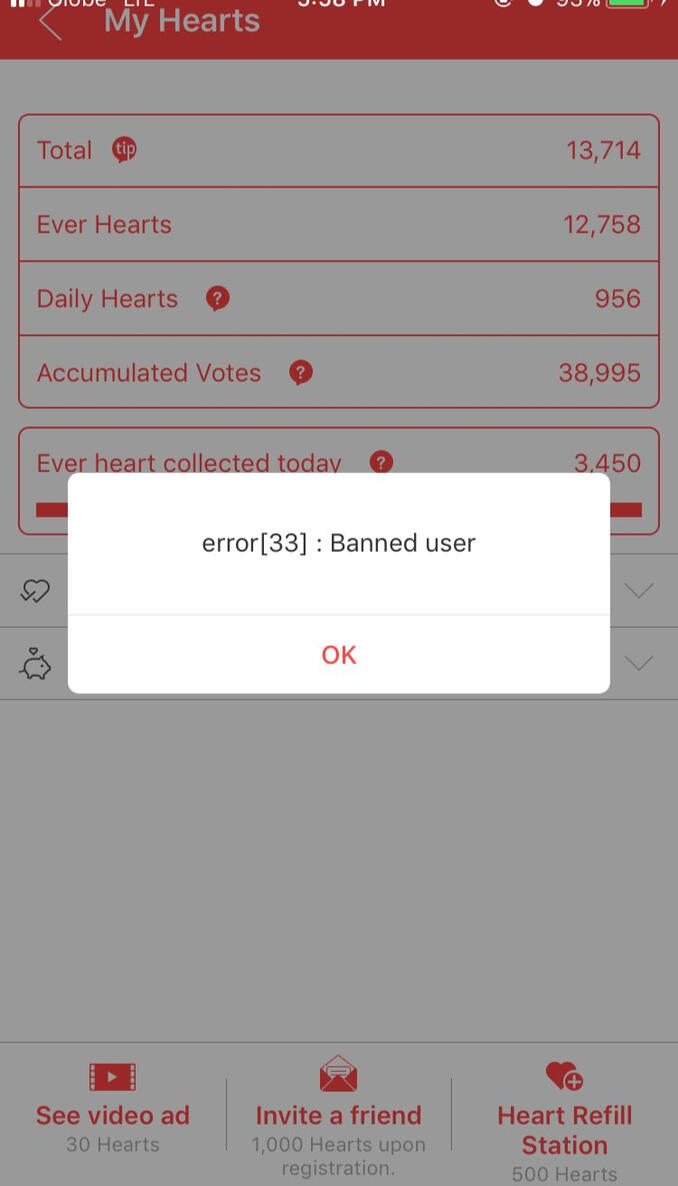
Task: Open the tip bubble next to Total
Action: (124, 150)
